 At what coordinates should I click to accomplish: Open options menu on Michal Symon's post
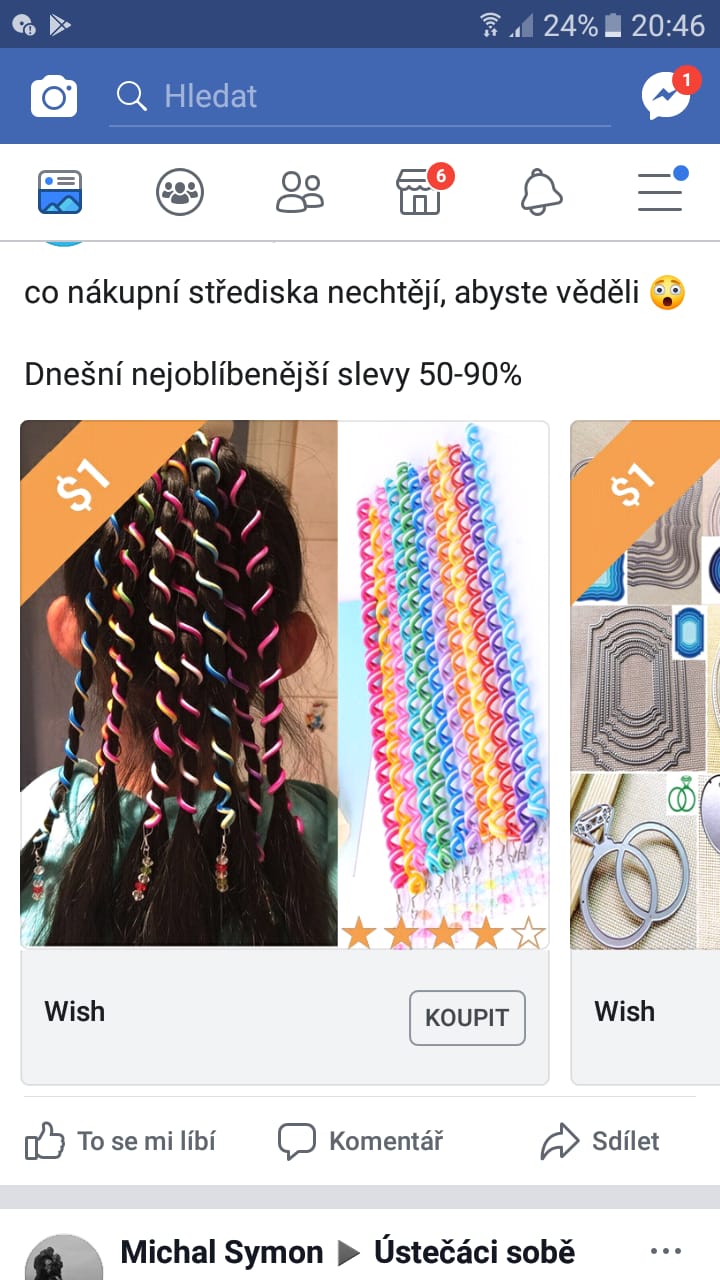tap(665, 1251)
